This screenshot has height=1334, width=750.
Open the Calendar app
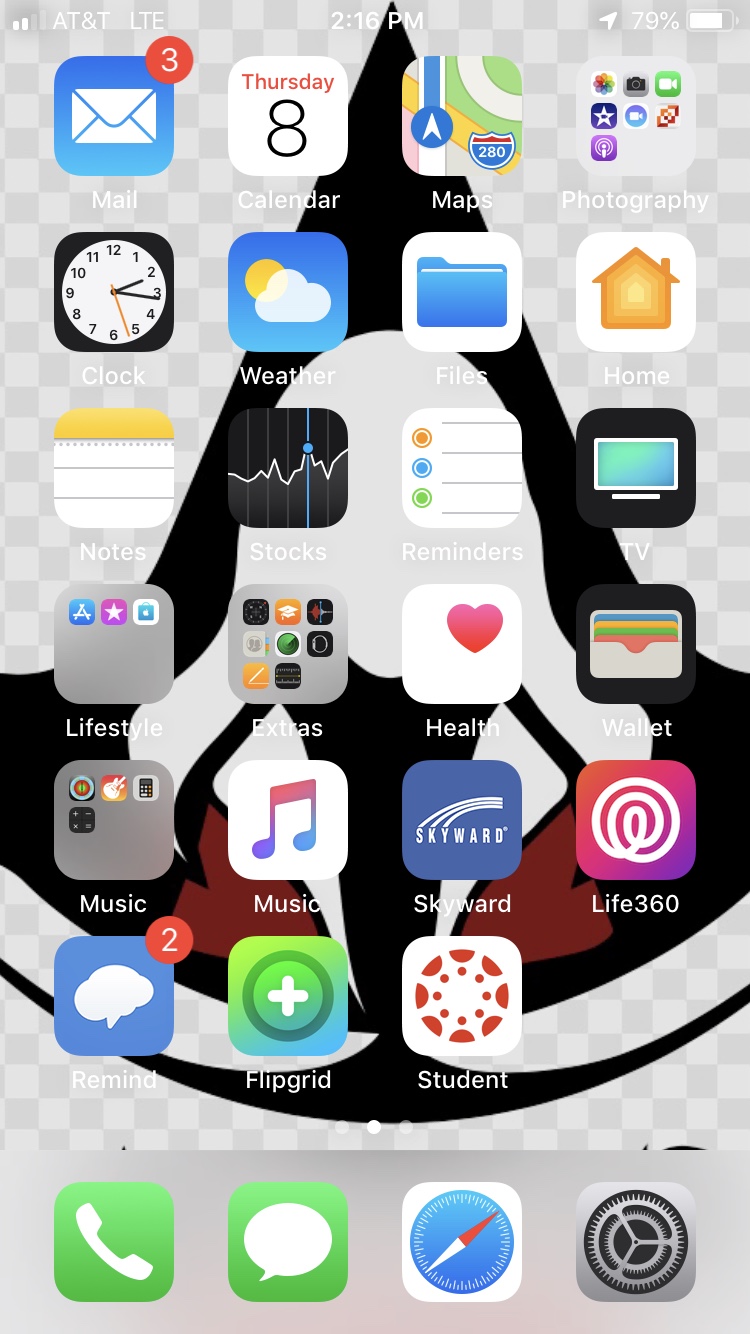tap(288, 116)
